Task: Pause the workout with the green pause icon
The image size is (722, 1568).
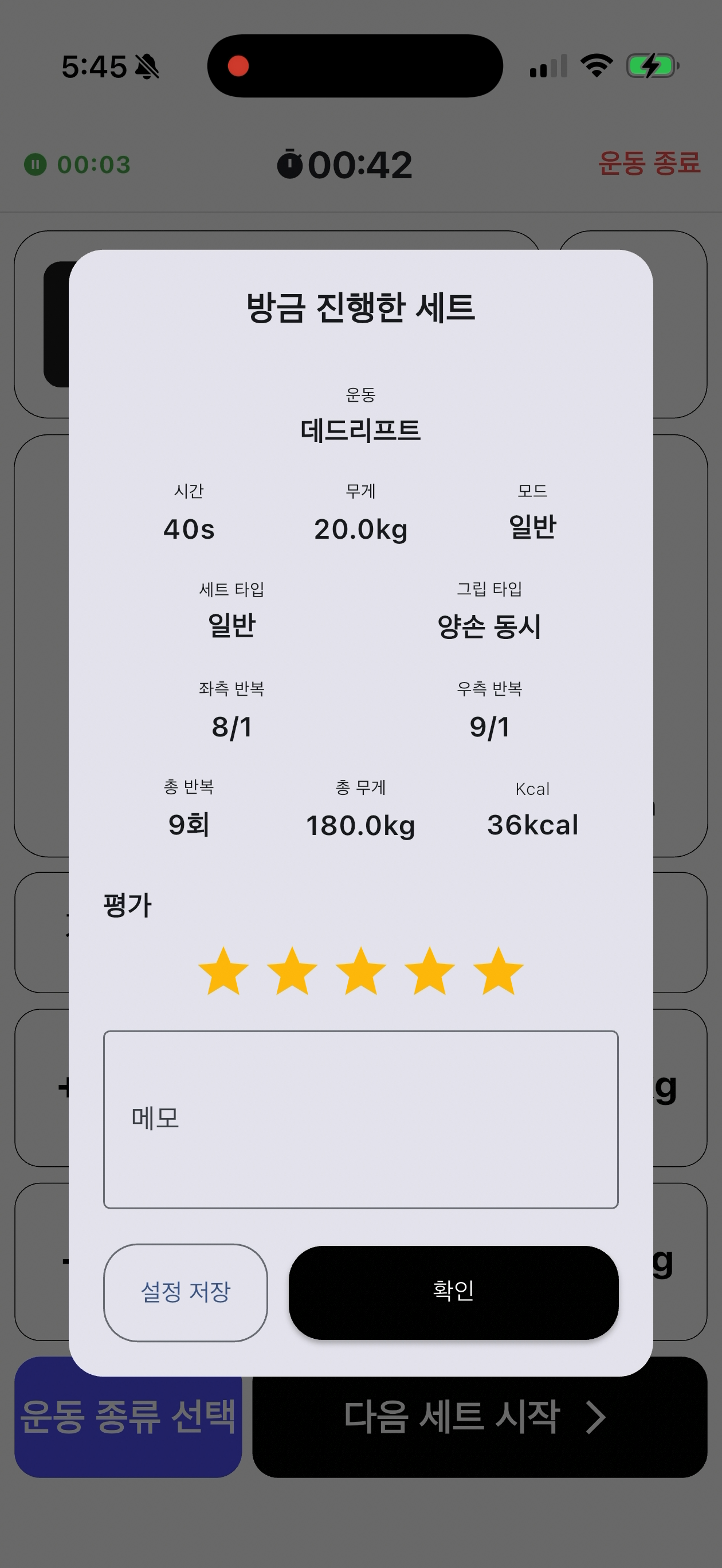Action: [35, 163]
